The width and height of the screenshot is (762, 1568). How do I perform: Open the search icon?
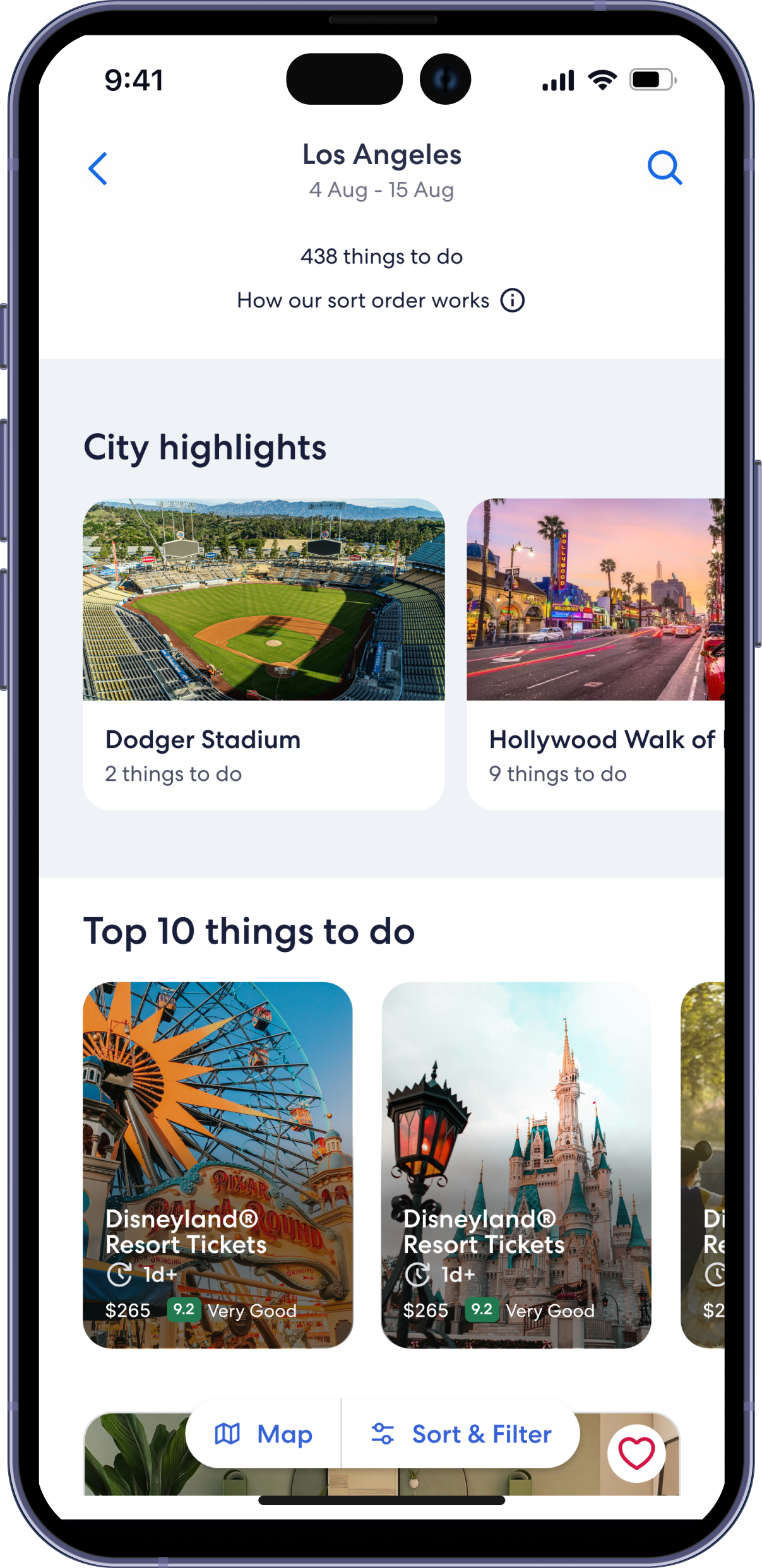665,168
